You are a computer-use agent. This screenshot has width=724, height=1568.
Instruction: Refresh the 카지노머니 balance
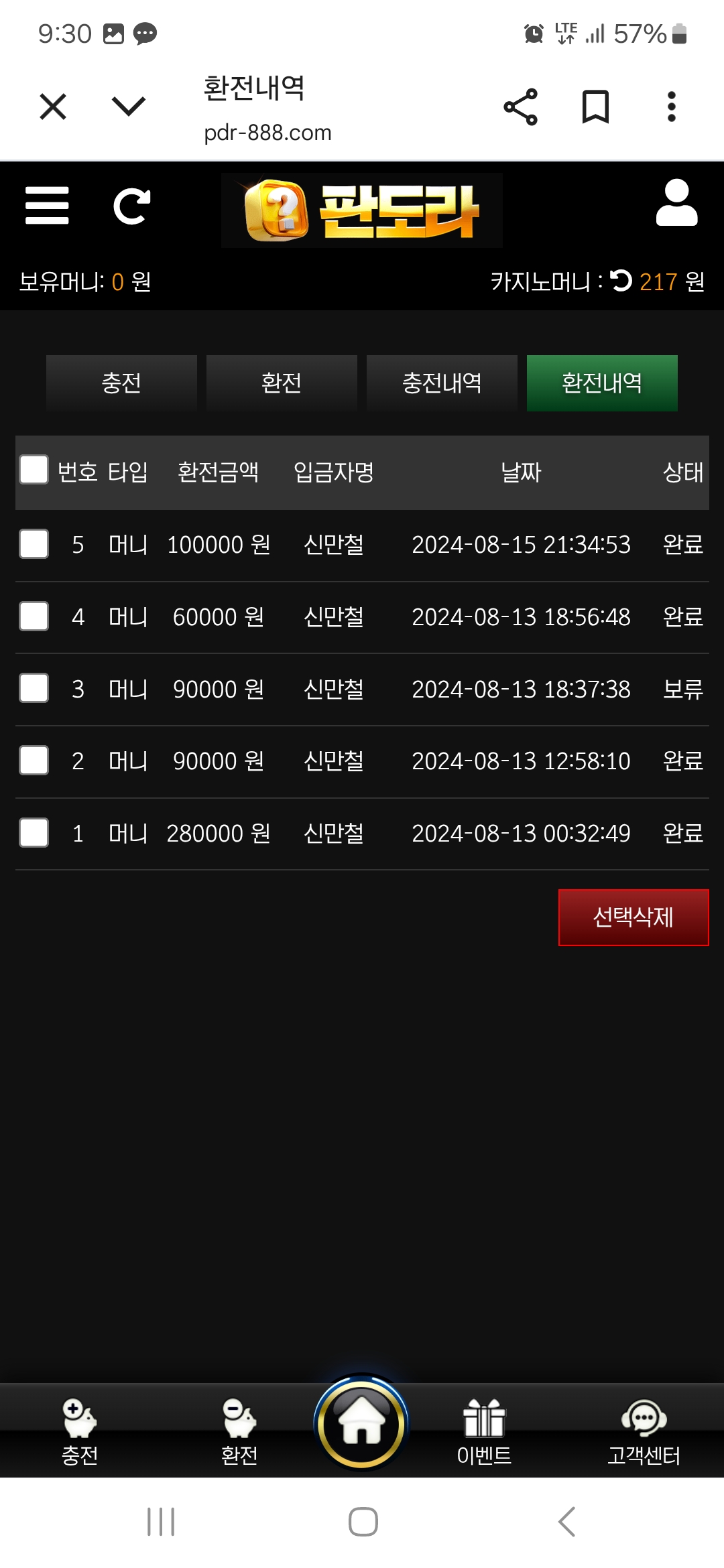click(x=621, y=281)
